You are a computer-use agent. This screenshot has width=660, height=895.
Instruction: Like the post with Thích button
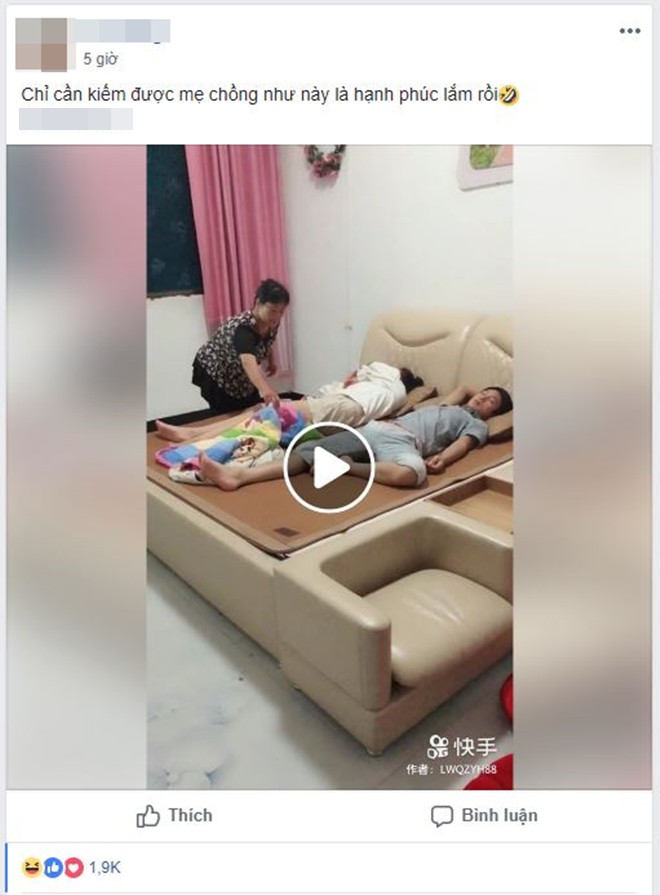pyautogui.click(x=175, y=816)
